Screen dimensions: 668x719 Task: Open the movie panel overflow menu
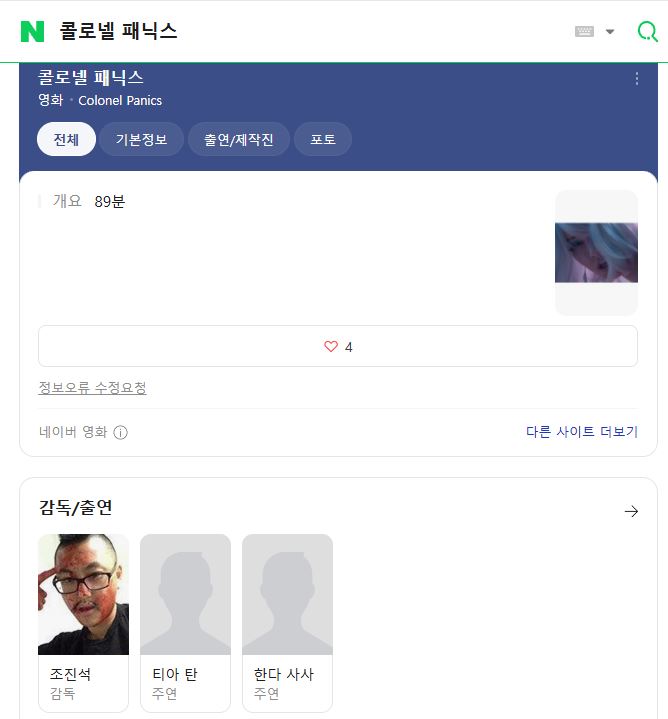click(637, 79)
